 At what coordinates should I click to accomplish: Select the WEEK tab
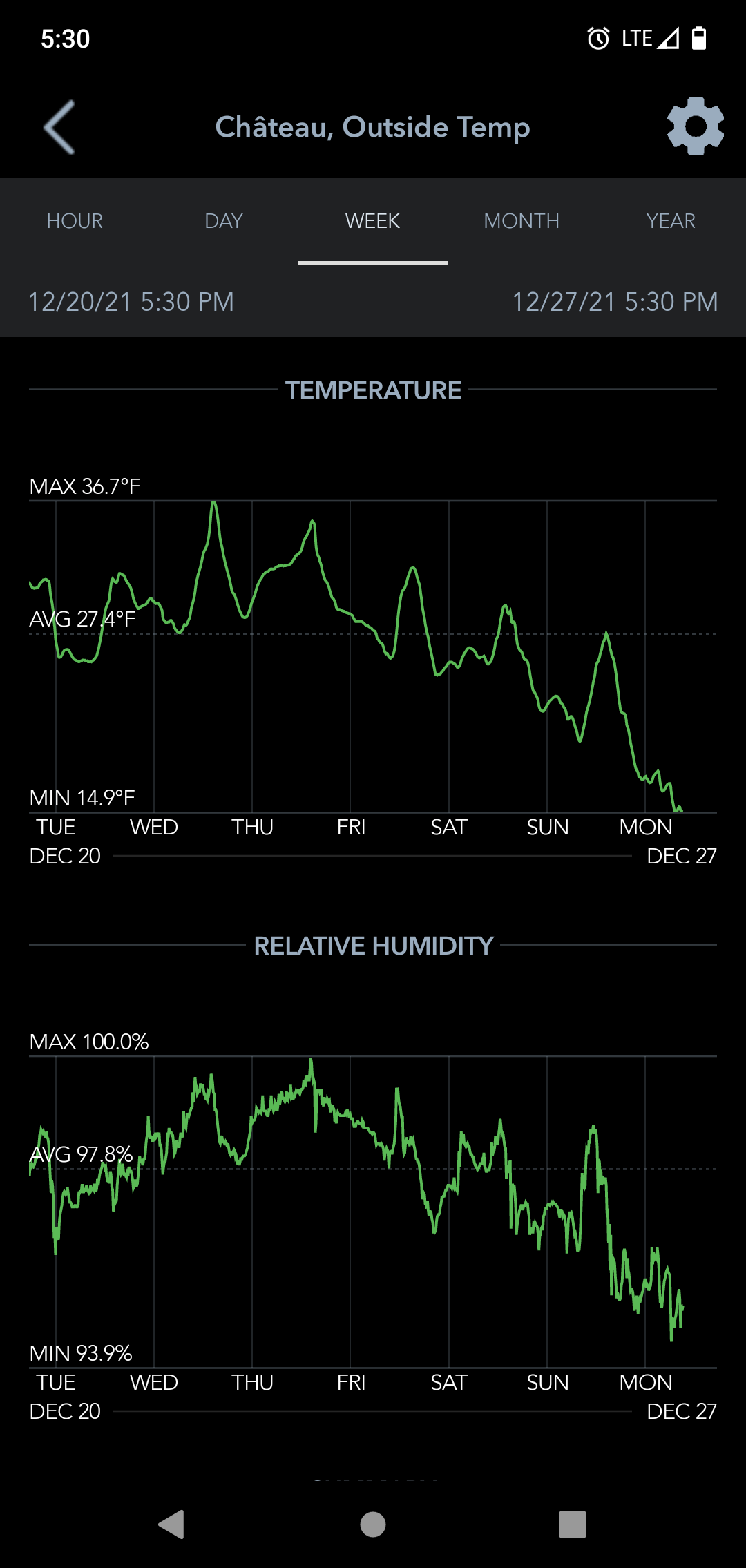pos(373,221)
